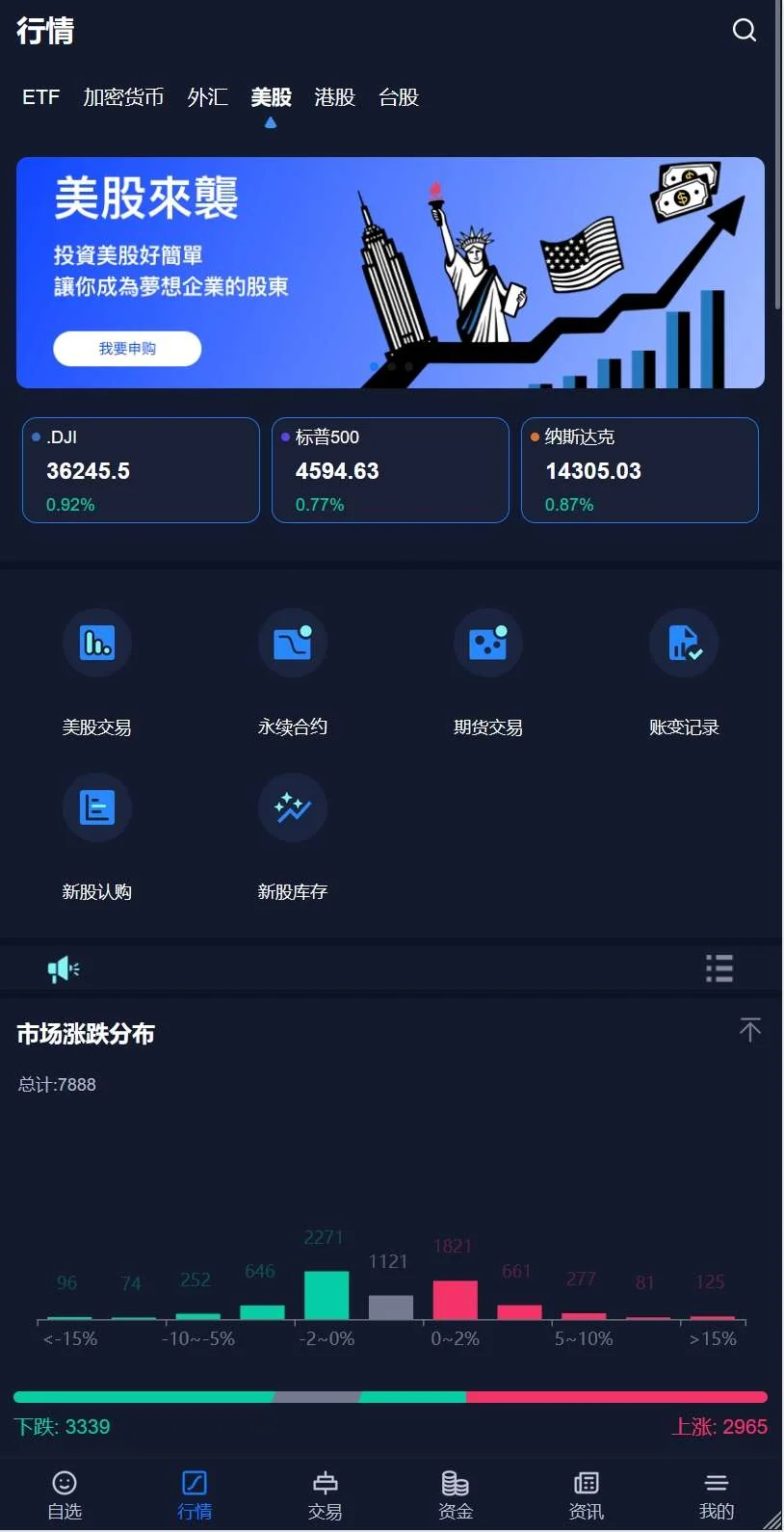784x1532 pixels.
Task: Open the 标普500 index card
Action: [390, 470]
